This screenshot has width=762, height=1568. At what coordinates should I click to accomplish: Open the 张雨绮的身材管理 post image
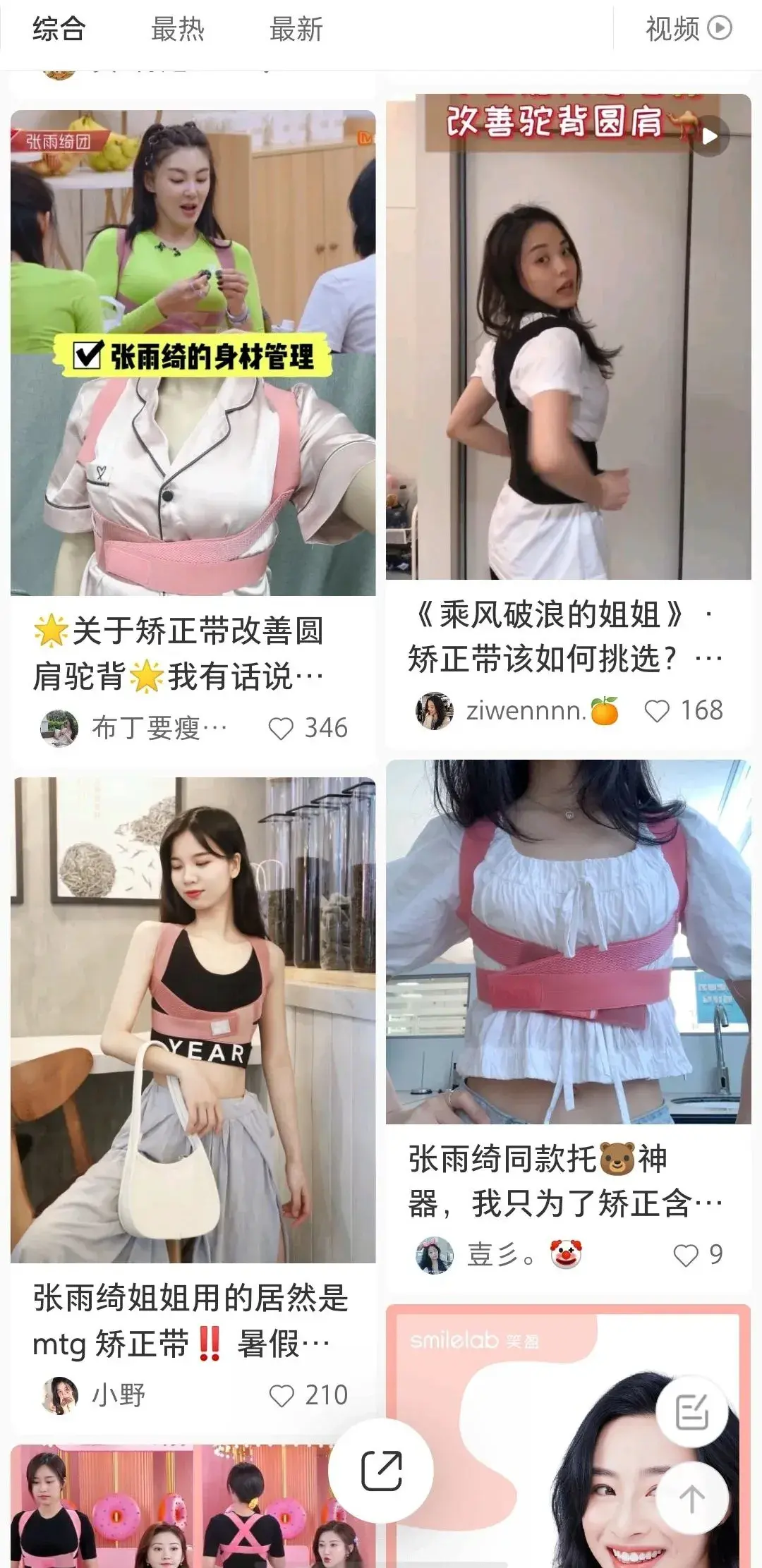[193, 353]
